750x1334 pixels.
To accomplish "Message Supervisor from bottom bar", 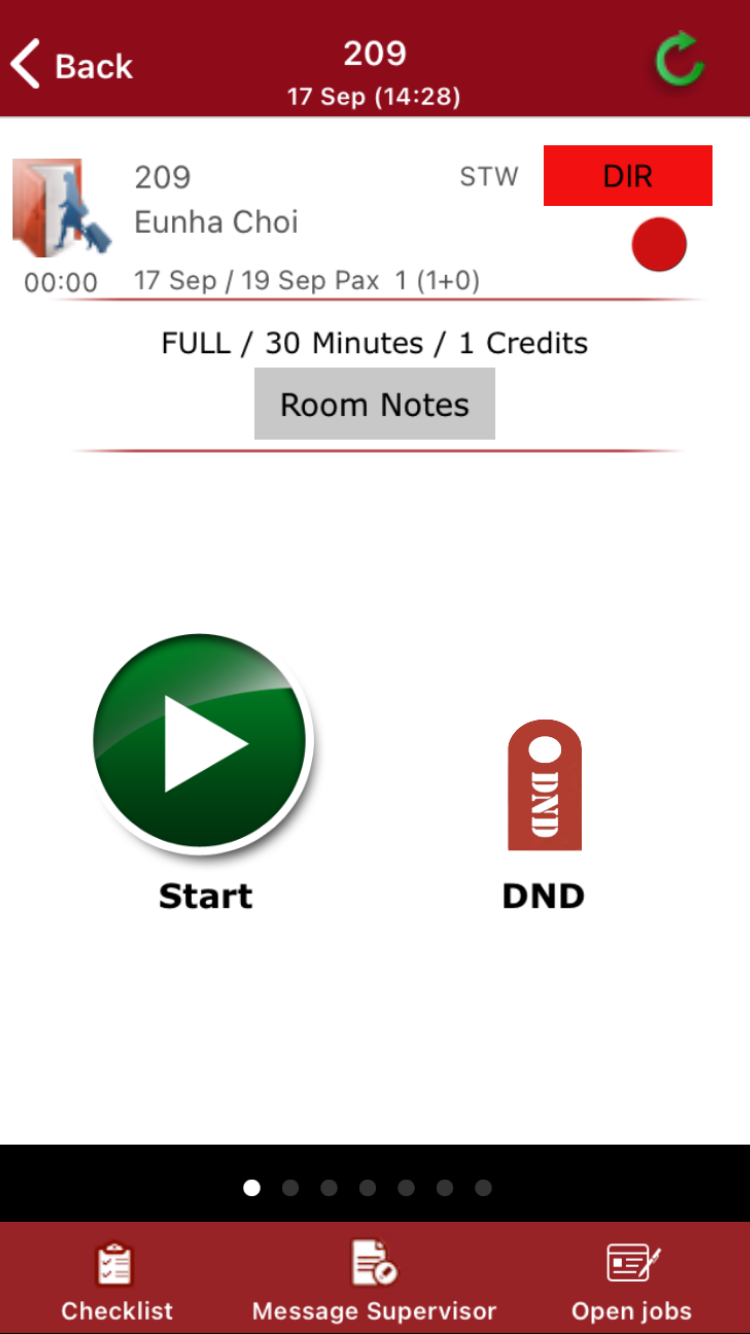I will [374, 1282].
